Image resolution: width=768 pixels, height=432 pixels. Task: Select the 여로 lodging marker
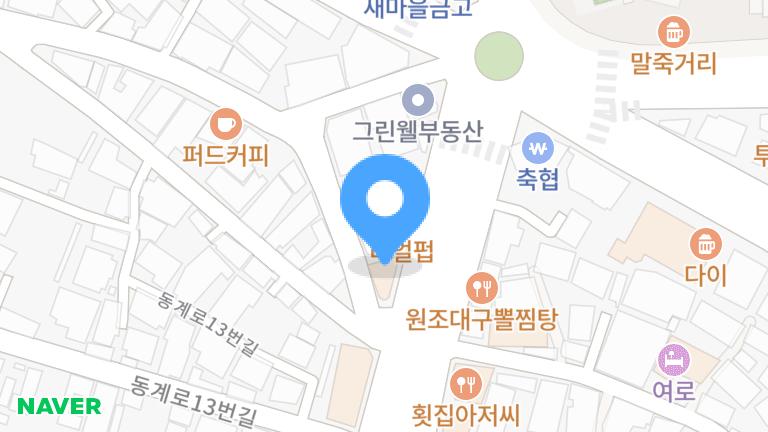click(673, 358)
